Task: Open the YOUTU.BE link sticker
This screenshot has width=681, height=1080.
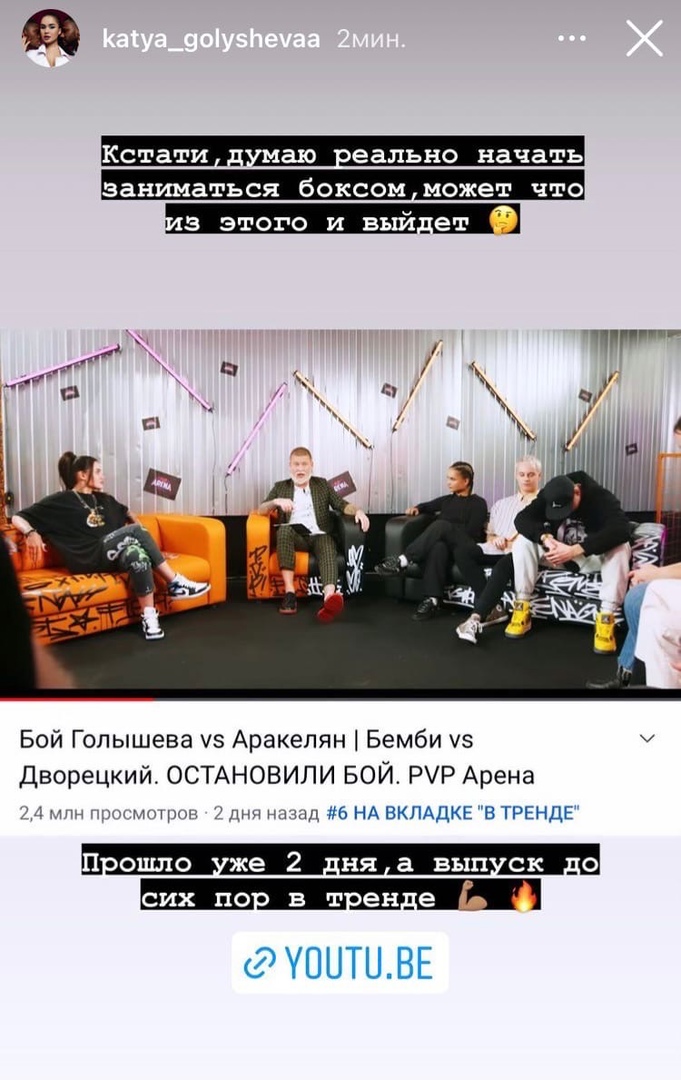Action: tap(340, 963)
